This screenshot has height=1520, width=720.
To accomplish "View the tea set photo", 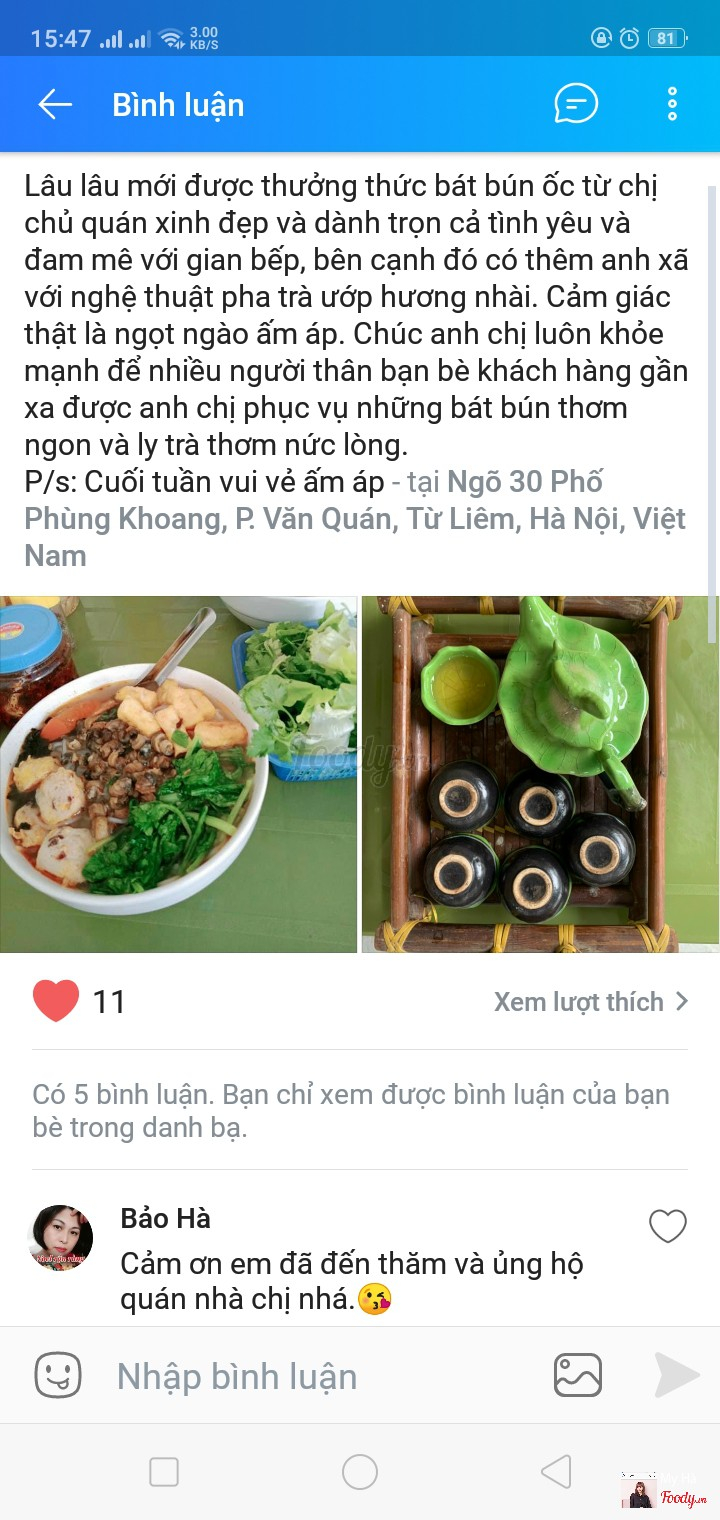I will click(540, 774).
